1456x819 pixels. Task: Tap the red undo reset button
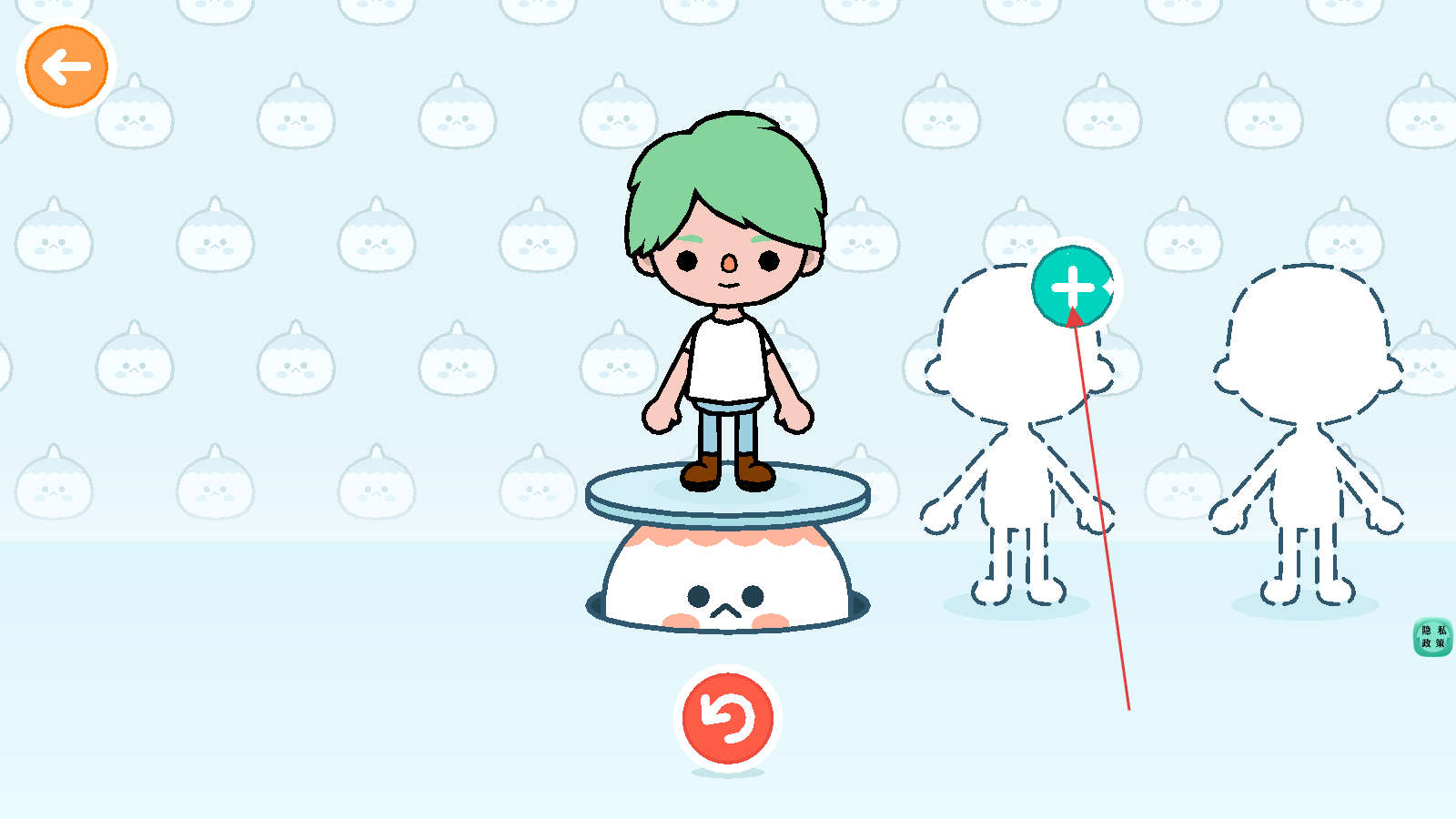pos(727,719)
